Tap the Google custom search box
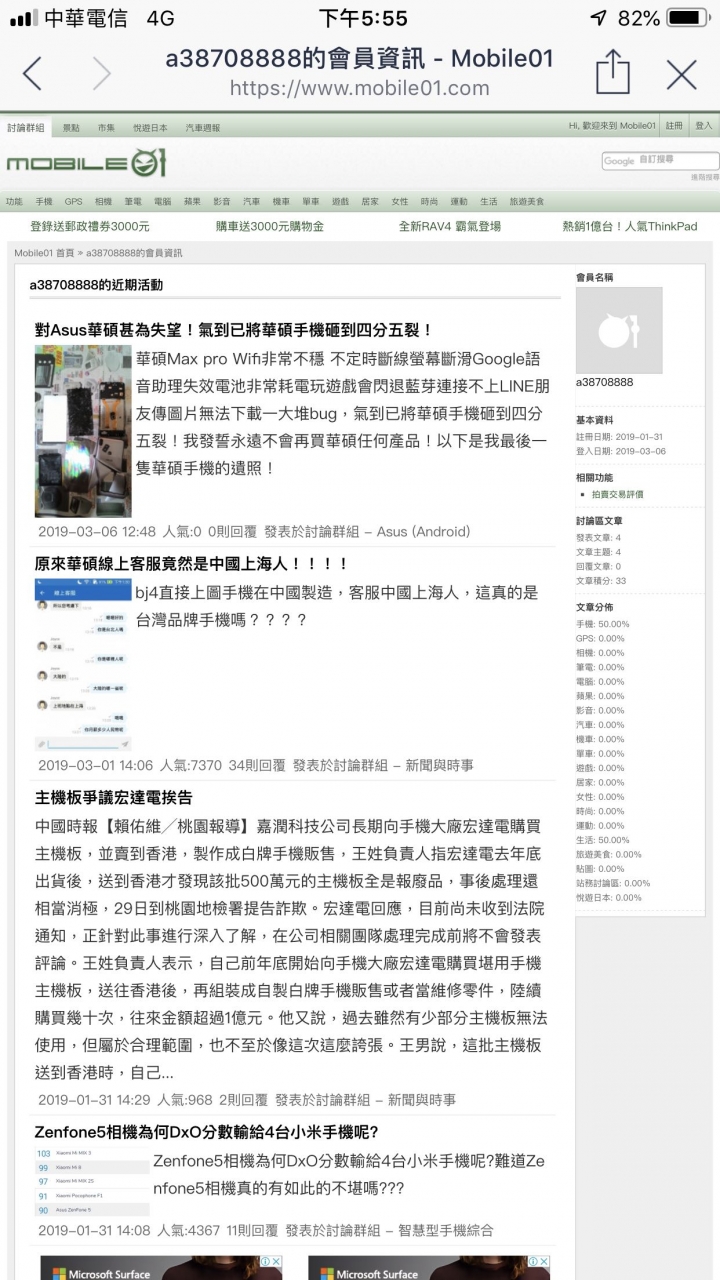The width and height of the screenshot is (720, 1280). click(660, 160)
